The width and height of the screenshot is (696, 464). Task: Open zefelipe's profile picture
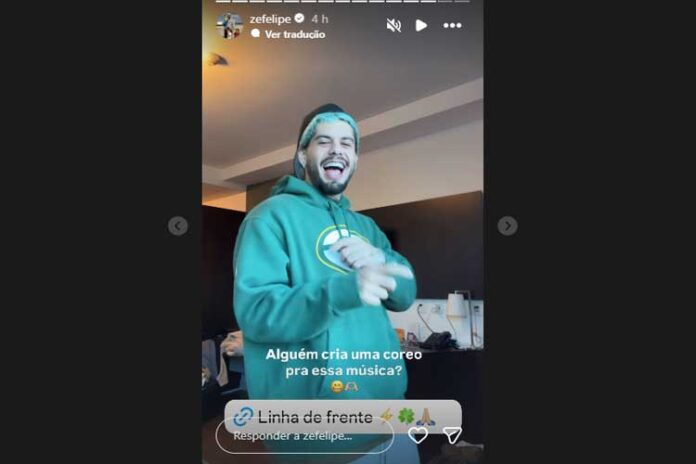coord(229,25)
